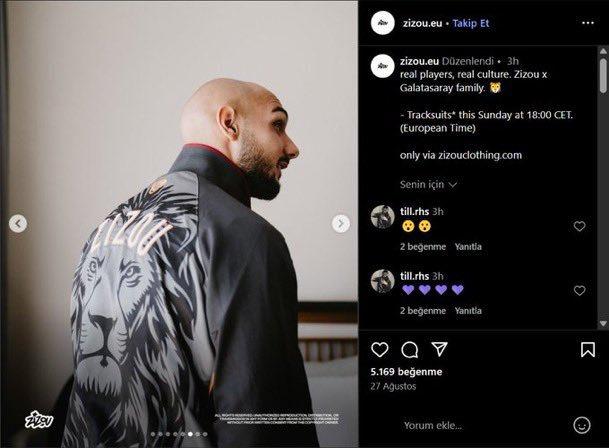Viewport: 609px width, 448px height.
Task: Reply to till.rhs's surprised emoji comment
Action: click(468, 246)
